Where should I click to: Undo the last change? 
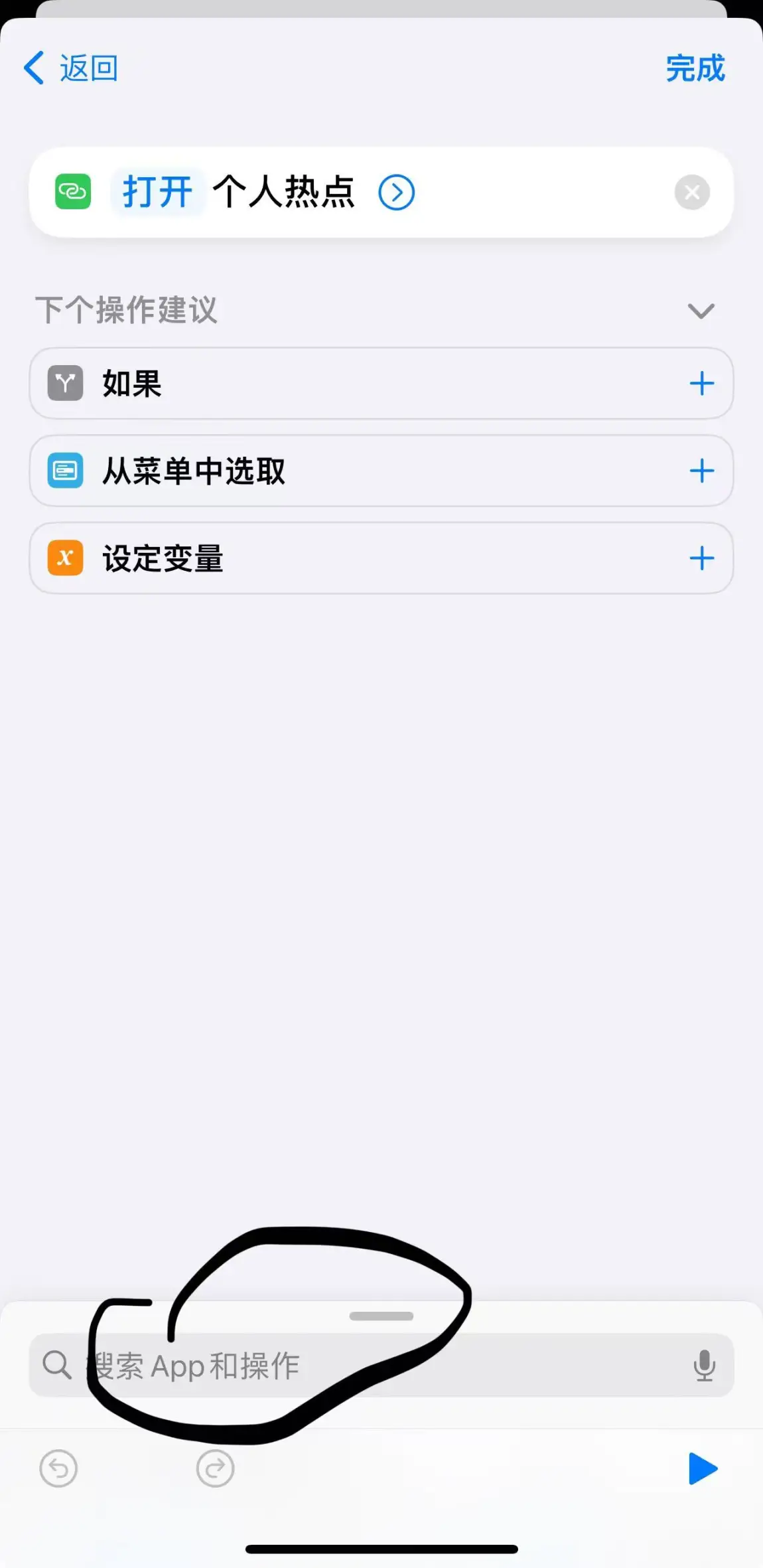(58, 1468)
